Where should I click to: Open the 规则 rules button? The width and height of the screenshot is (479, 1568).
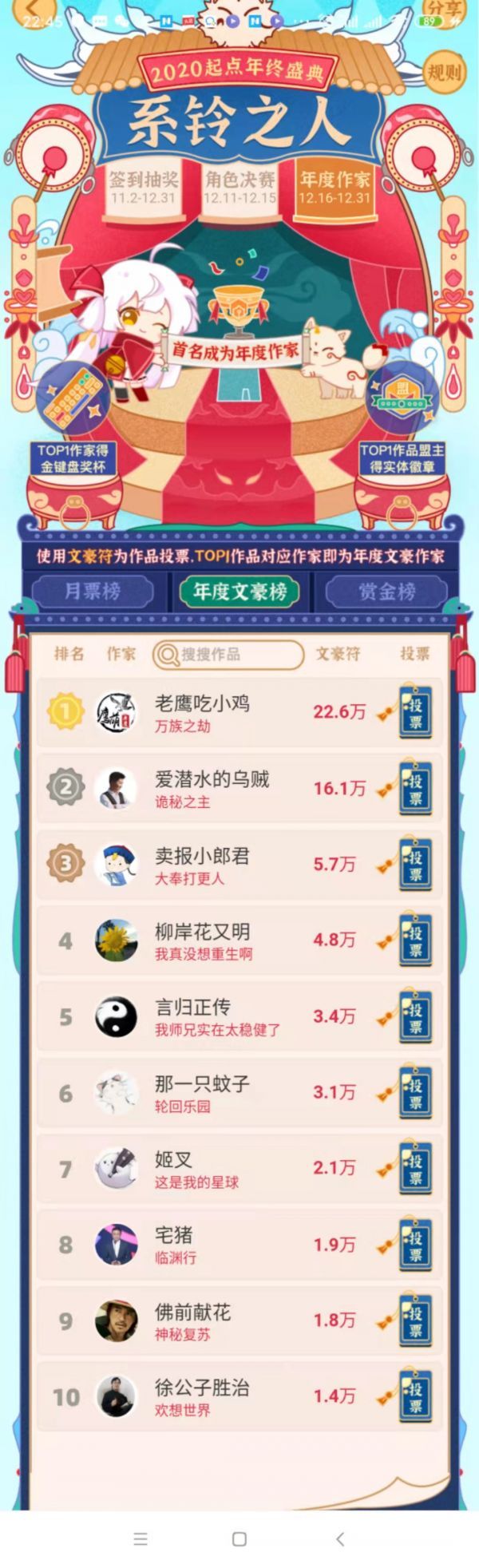point(444,72)
